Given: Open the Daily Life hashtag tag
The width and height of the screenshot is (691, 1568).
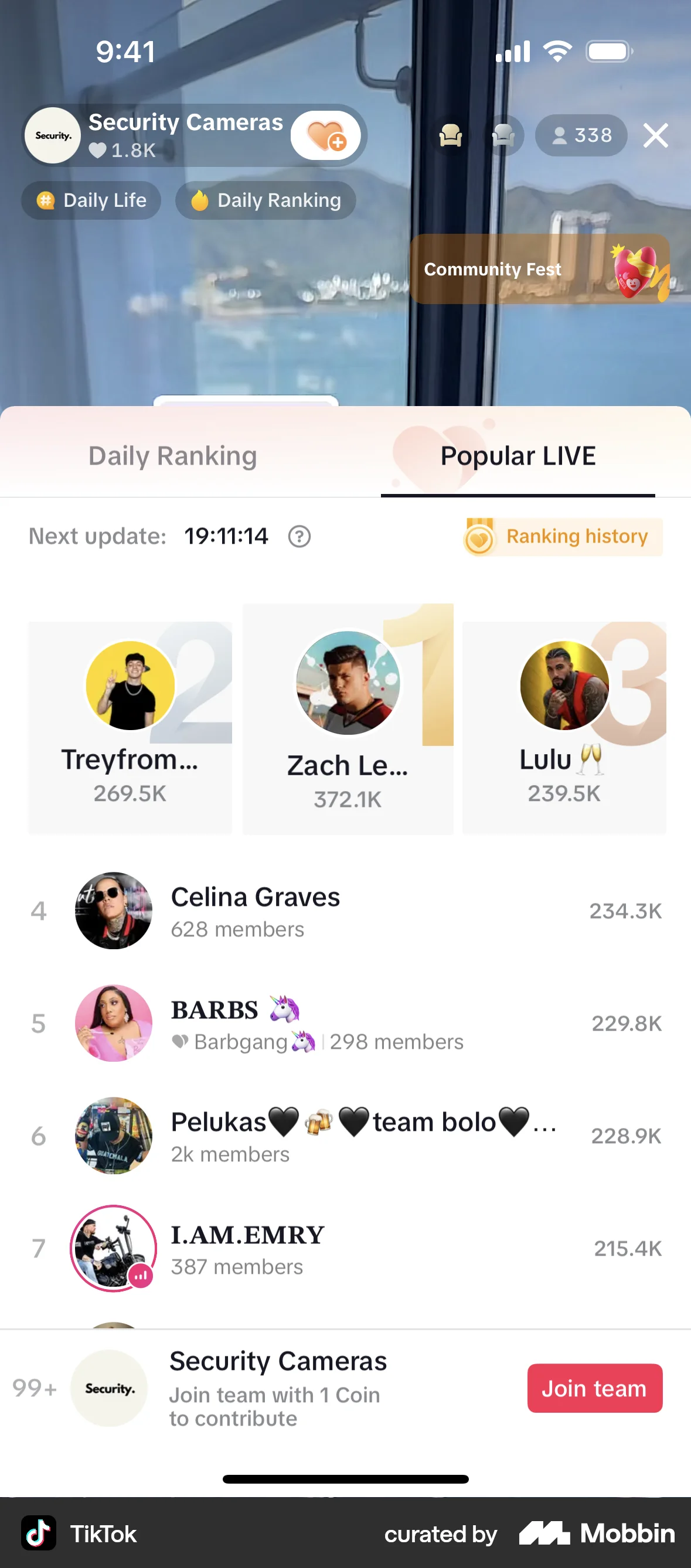Looking at the screenshot, I should coord(91,200).
